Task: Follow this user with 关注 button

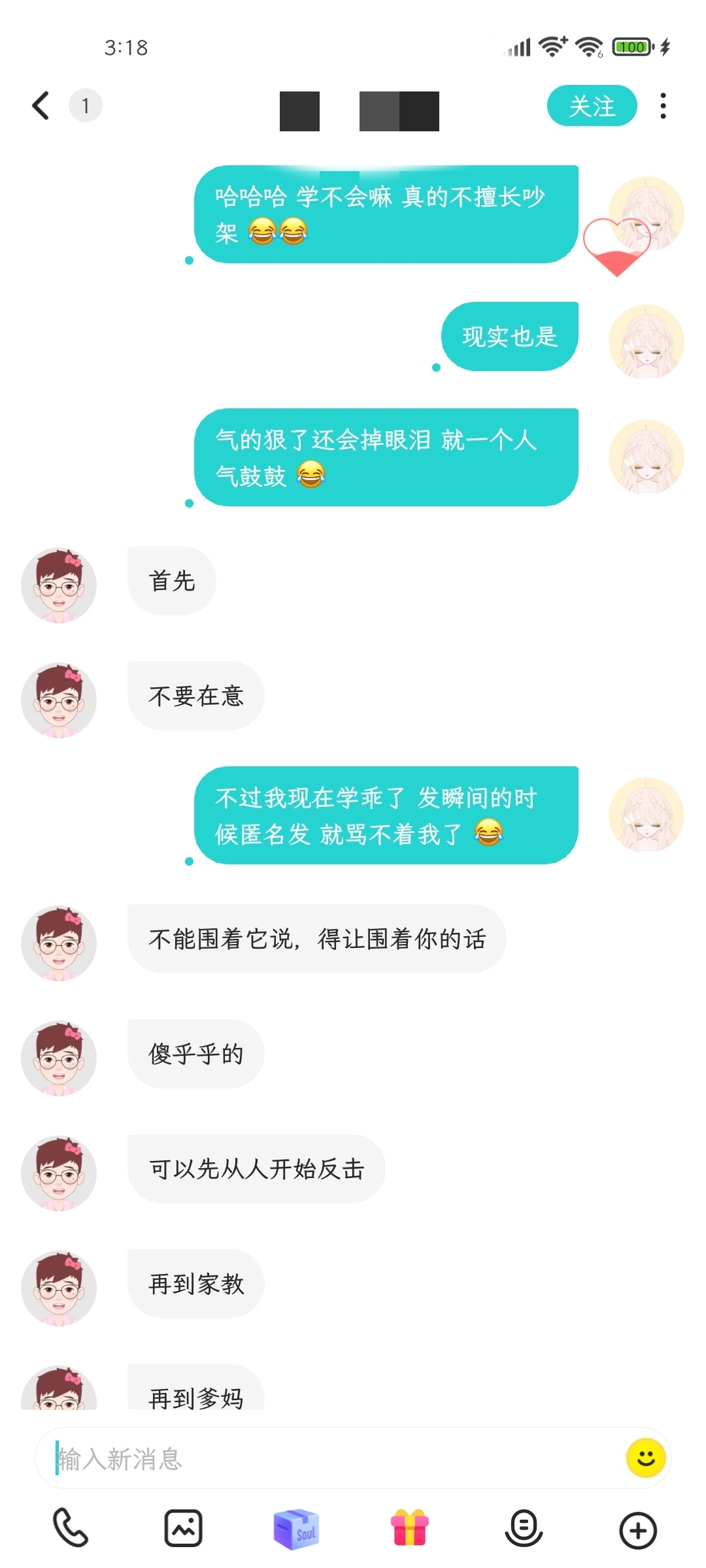Action: pyautogui.click(x=592, y=106)
